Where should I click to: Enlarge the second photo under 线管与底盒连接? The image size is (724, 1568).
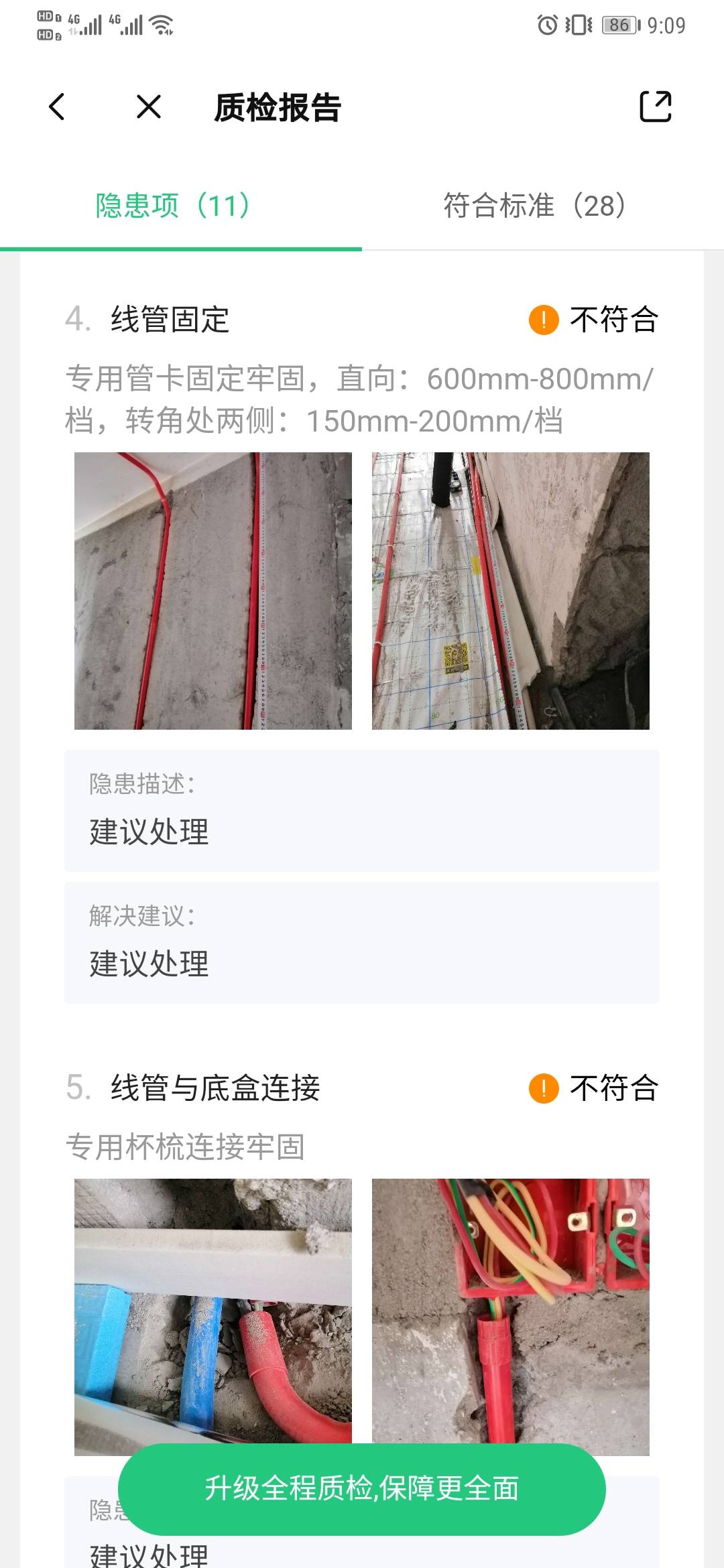point(510,1307)
